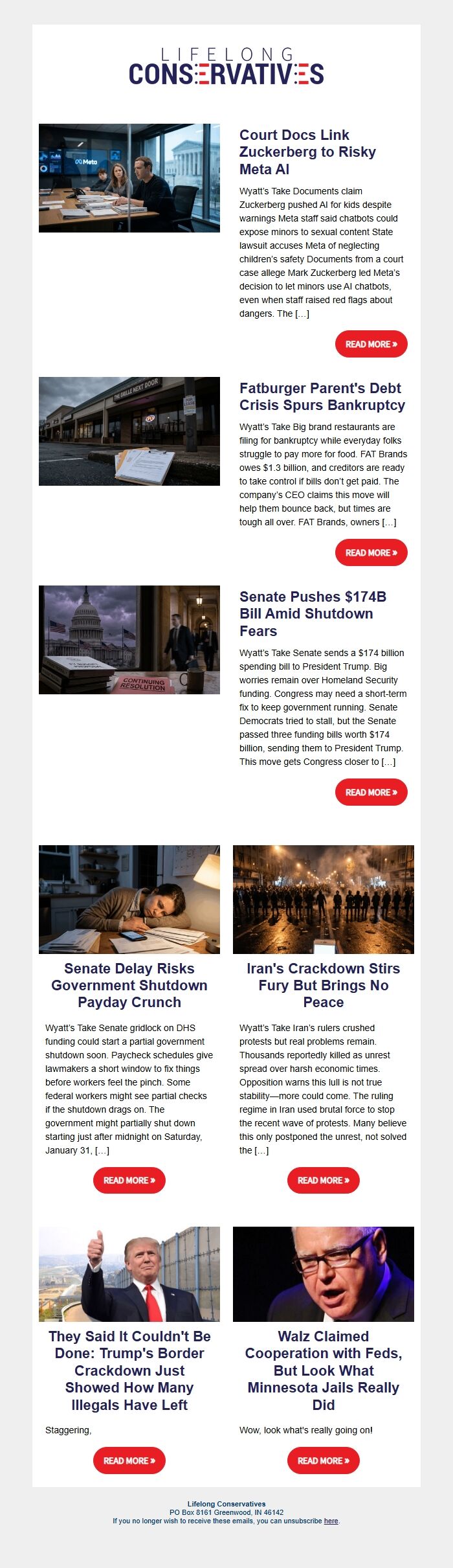Tap the Meta conference room article image
The image size is (453, 1568).
click(129, 178)
